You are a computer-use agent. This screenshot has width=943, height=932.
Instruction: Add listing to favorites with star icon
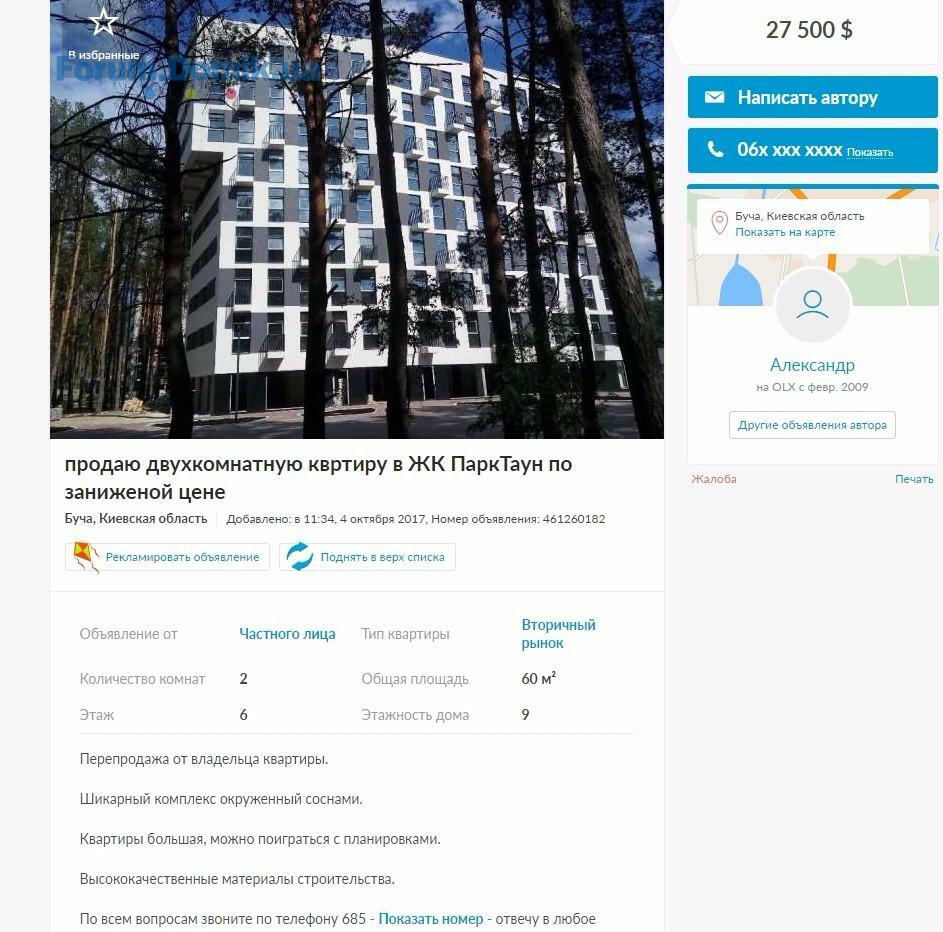(x=103, y=23)
